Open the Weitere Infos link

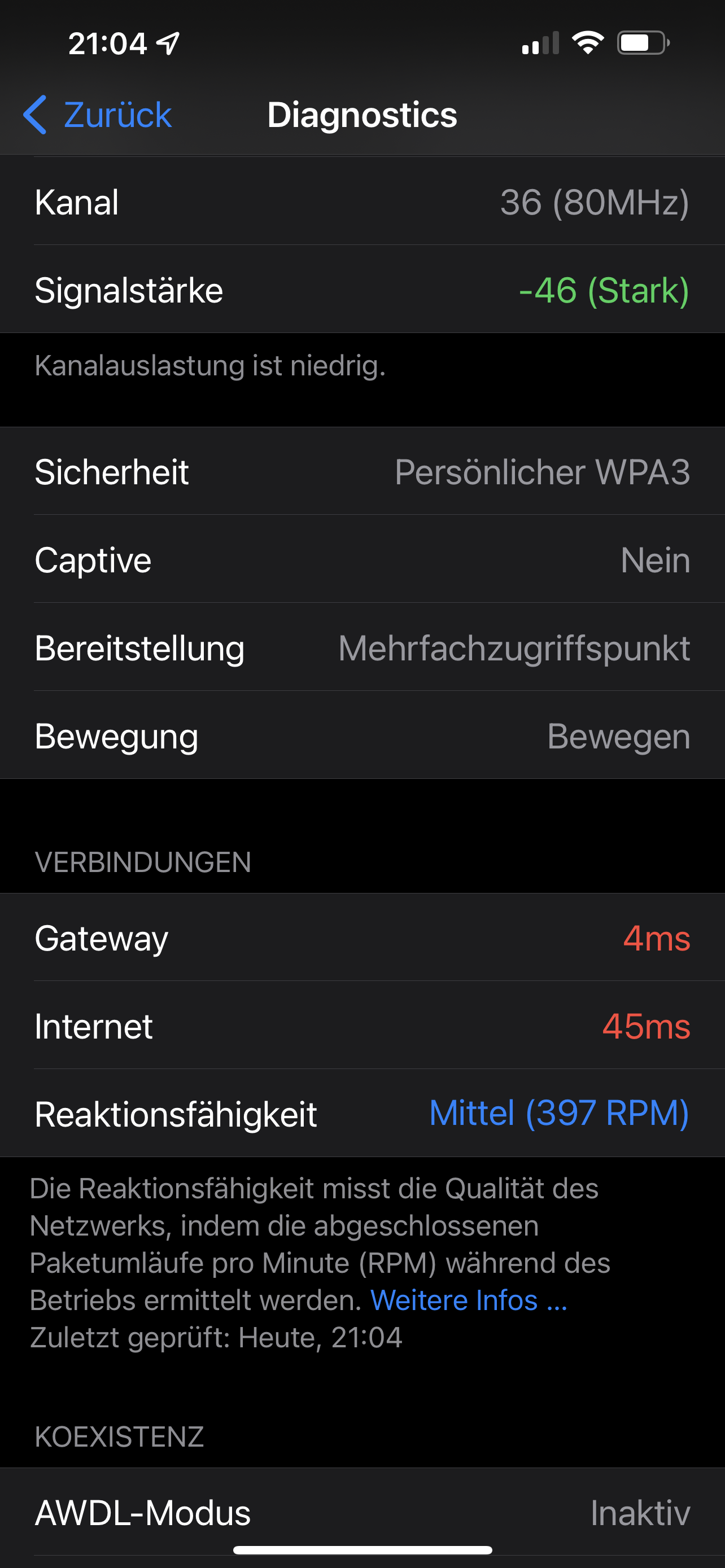click(469, 1300)
